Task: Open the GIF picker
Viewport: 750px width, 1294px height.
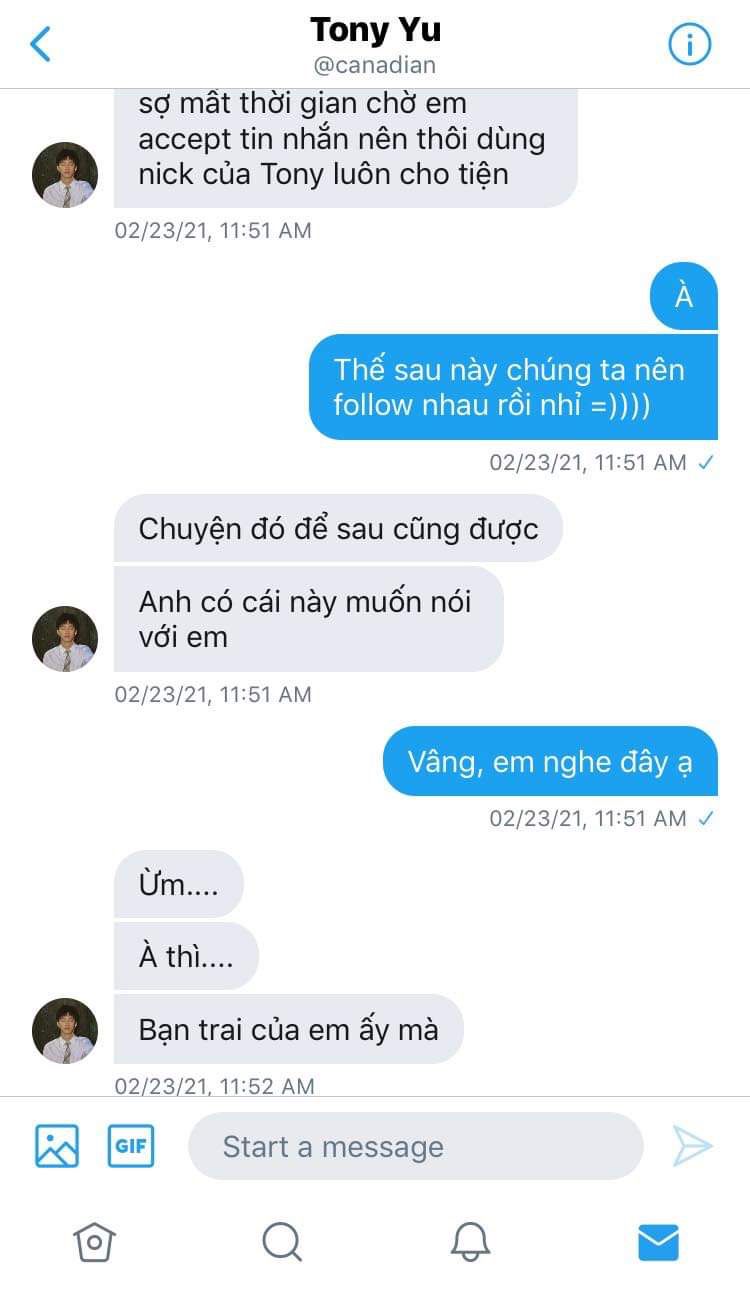Action: click(131, 1146)
